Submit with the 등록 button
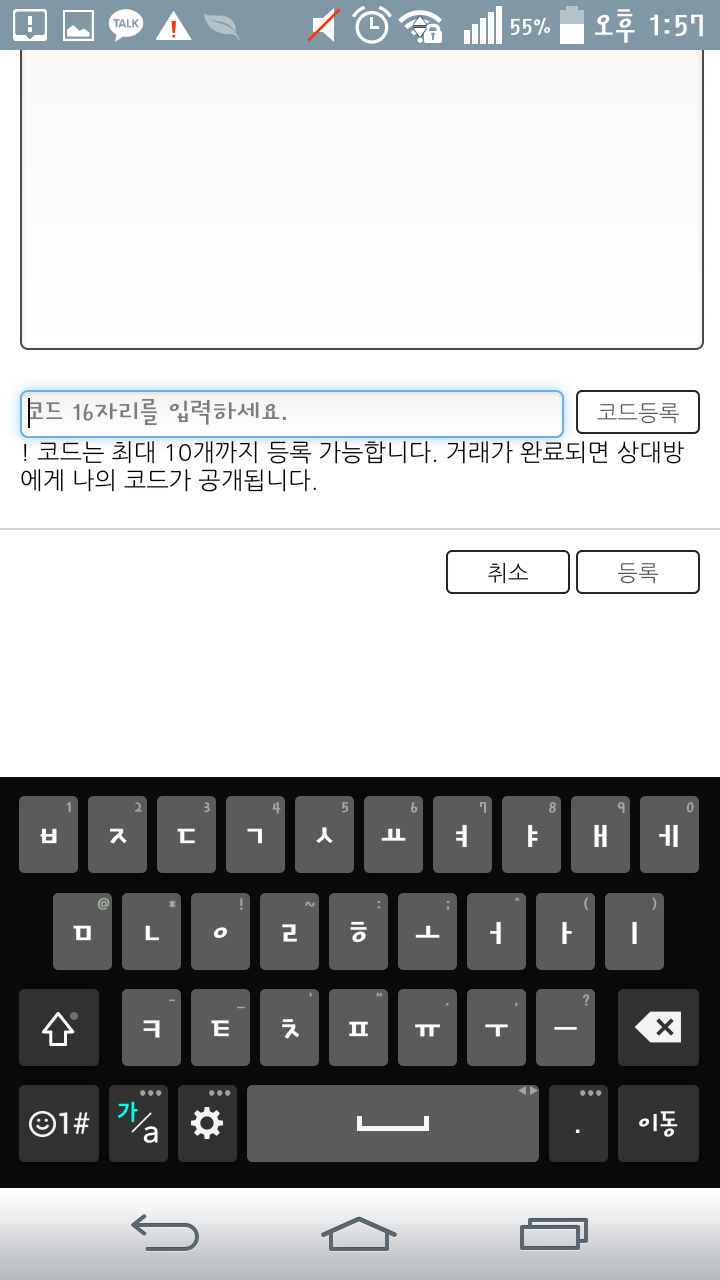720x1280 pixels. [638, 572]
